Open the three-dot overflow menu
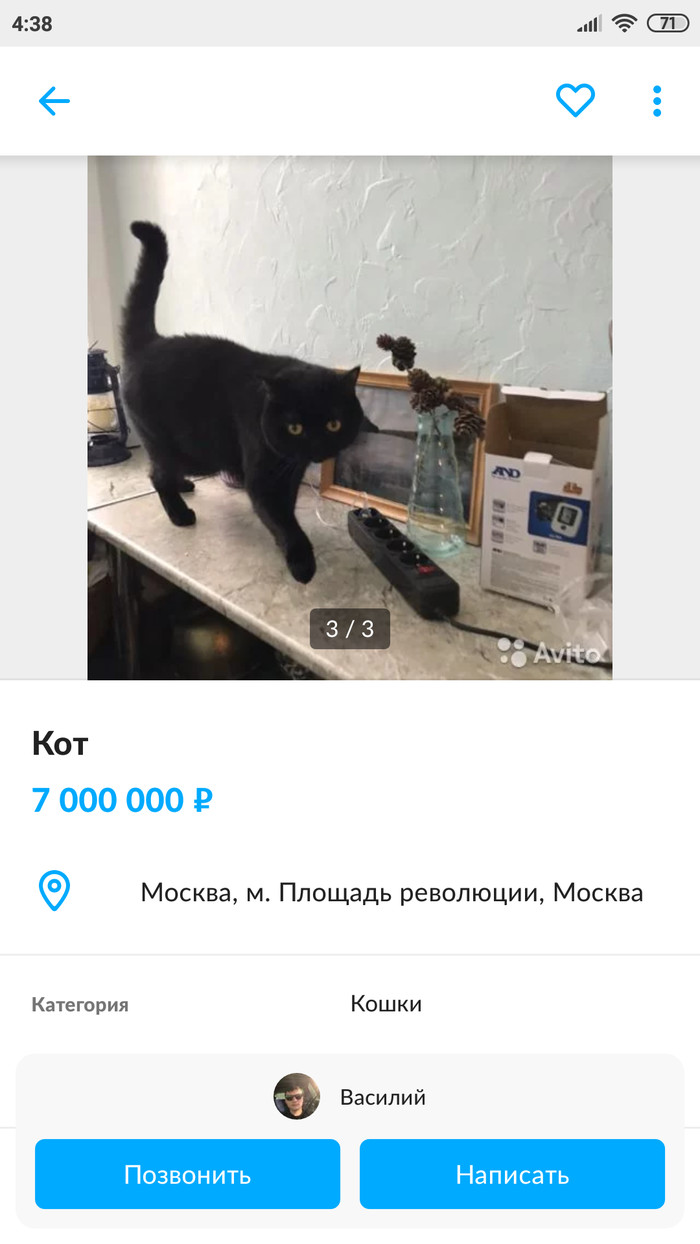Screen dimensions: 700x1244 coord(657,101)
